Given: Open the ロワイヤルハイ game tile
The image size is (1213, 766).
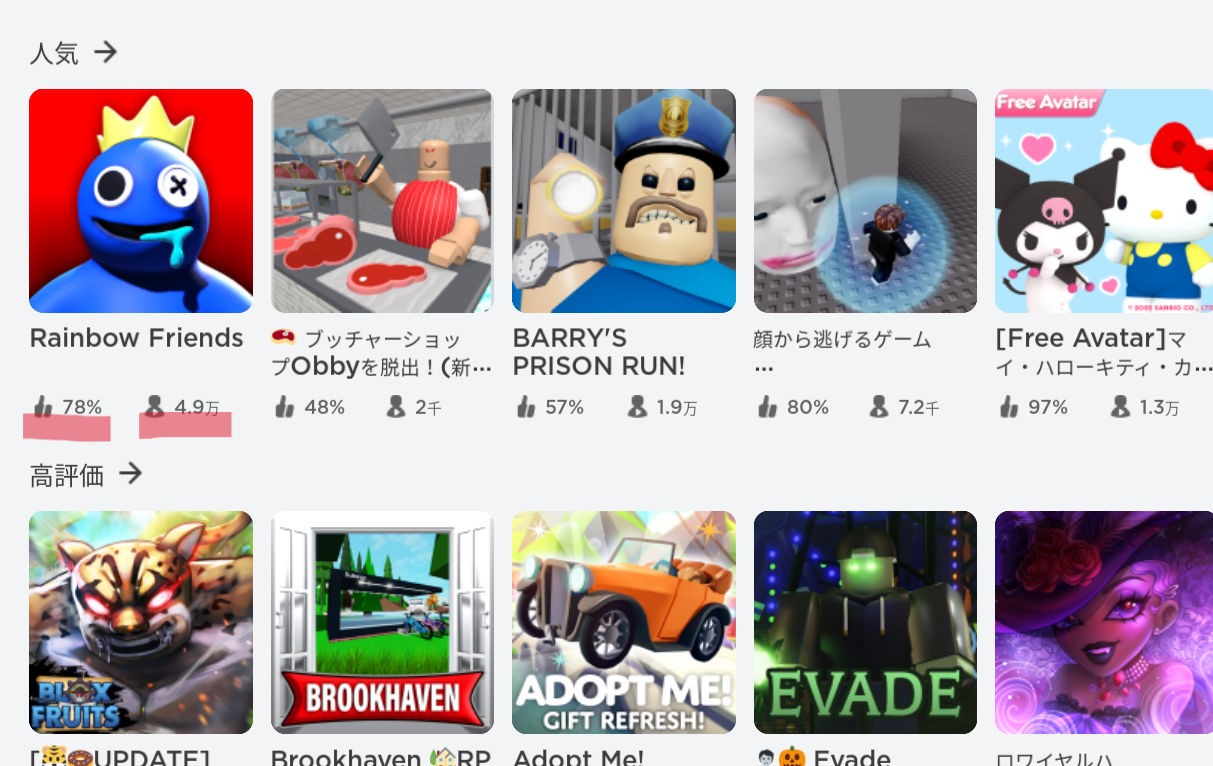Looking at the screenshot, I should click(x=1104, y=622).
